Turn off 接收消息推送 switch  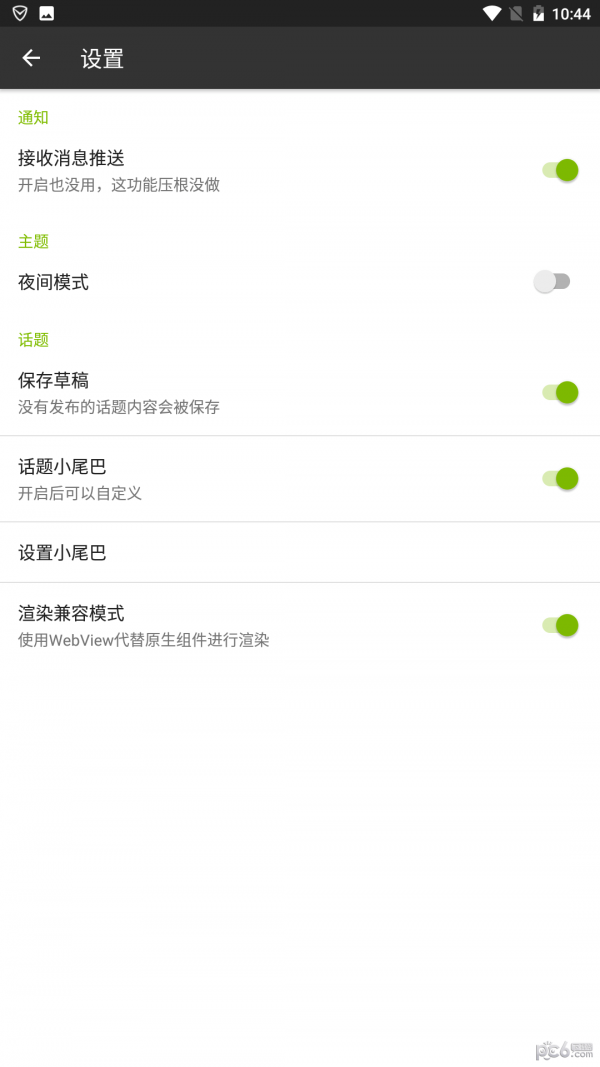point(560,170)
